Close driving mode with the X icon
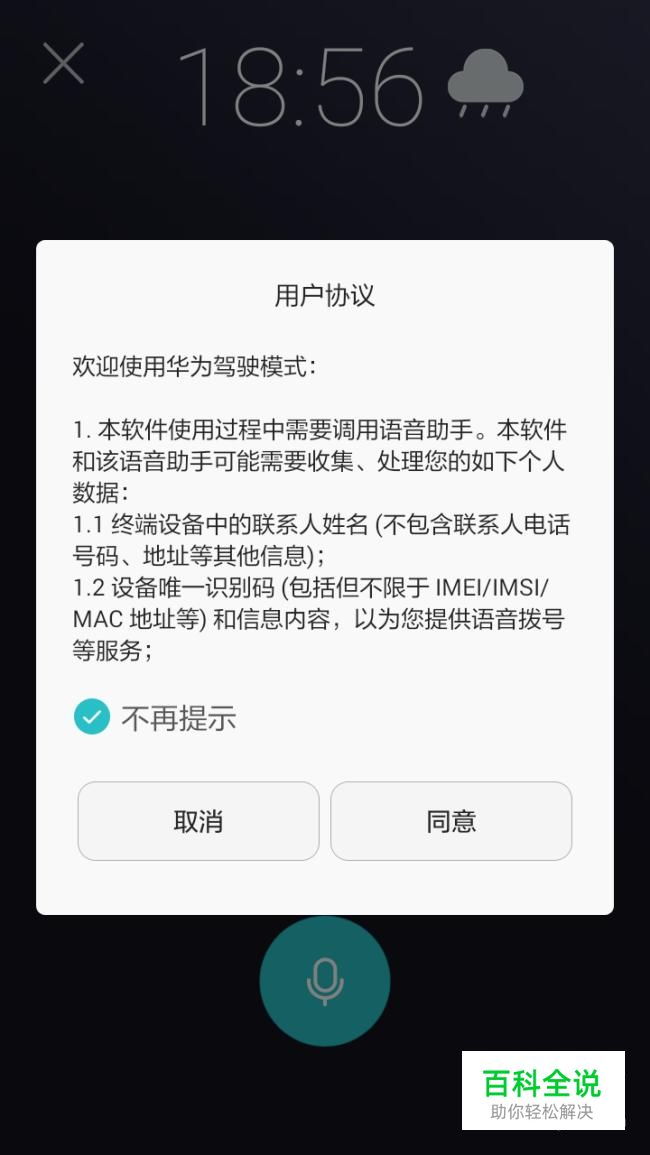 (x=63, y=64)
